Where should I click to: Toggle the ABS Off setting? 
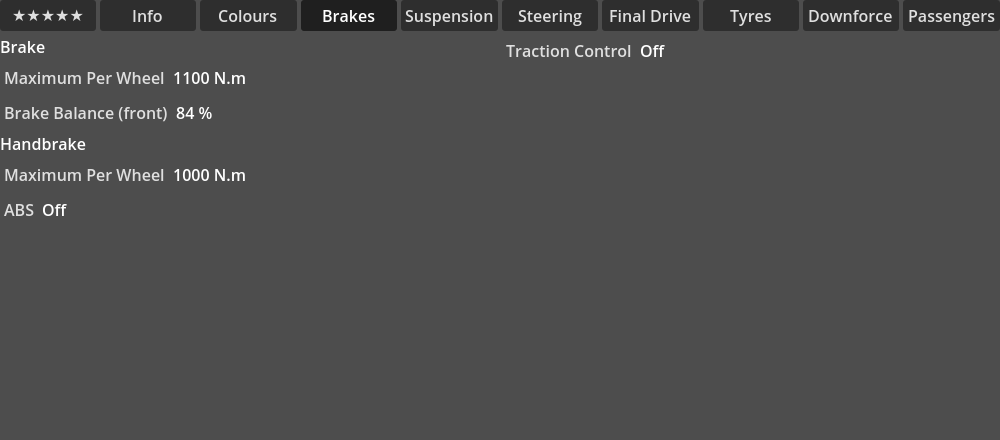(54, 210)
